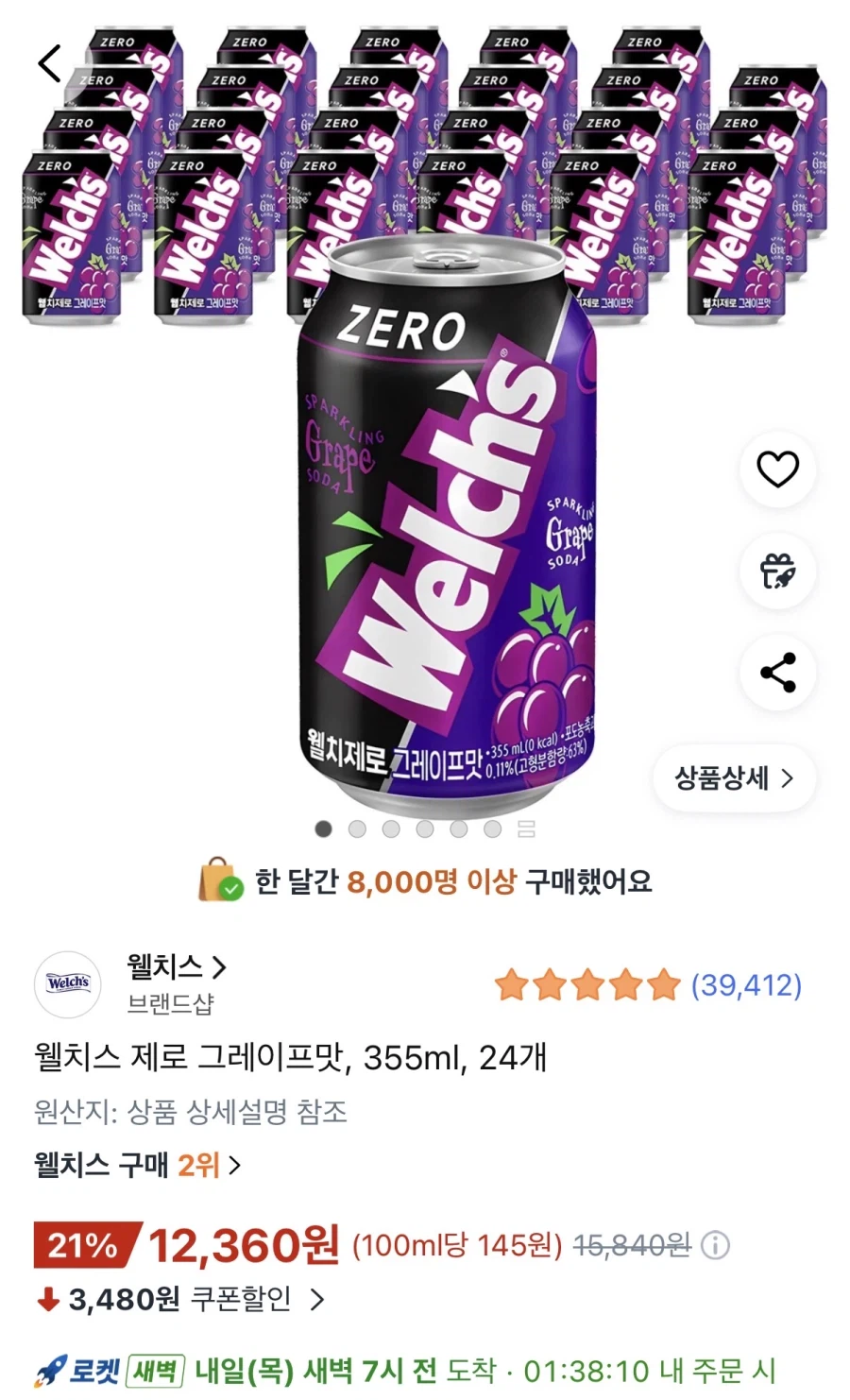Tap the list-view dot indicator at carousel end
This screenshot has width=850, height=1400.
(528, 828)
